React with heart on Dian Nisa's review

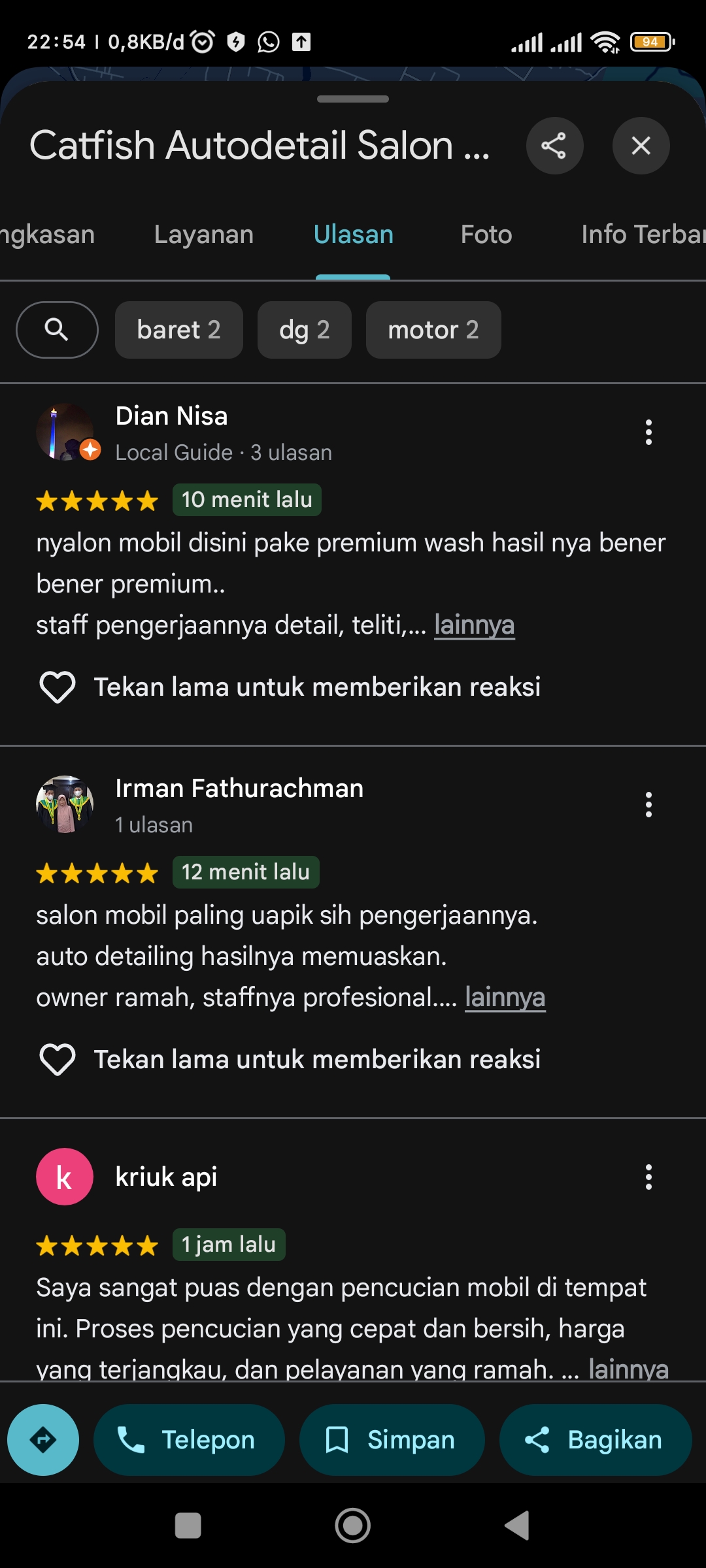coord(58,687)
